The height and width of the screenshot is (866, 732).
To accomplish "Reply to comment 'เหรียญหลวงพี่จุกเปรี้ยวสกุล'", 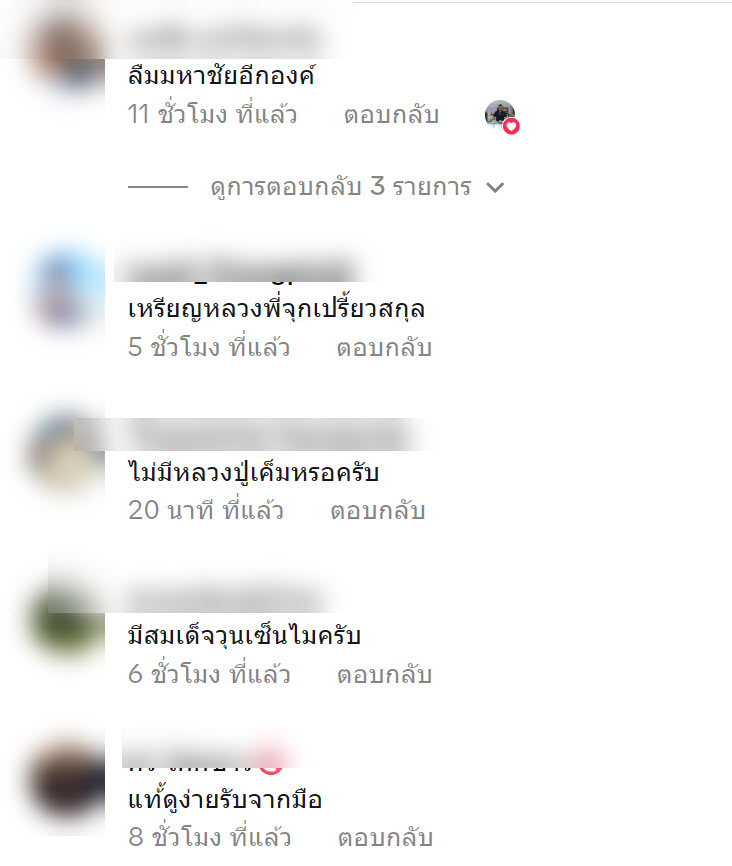I will click(384, 348).
